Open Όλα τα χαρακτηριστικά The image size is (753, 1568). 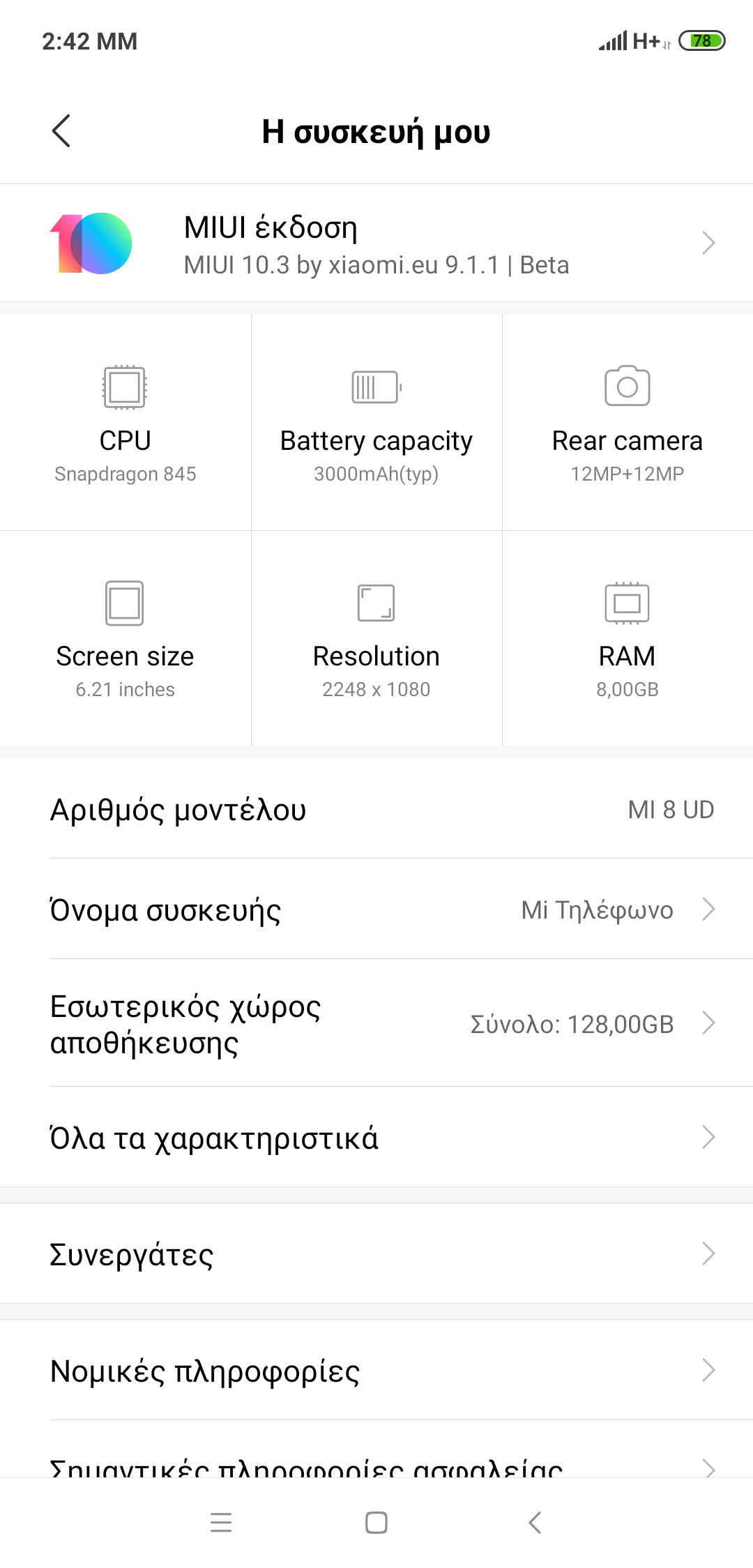click(x=376, y=1138)
